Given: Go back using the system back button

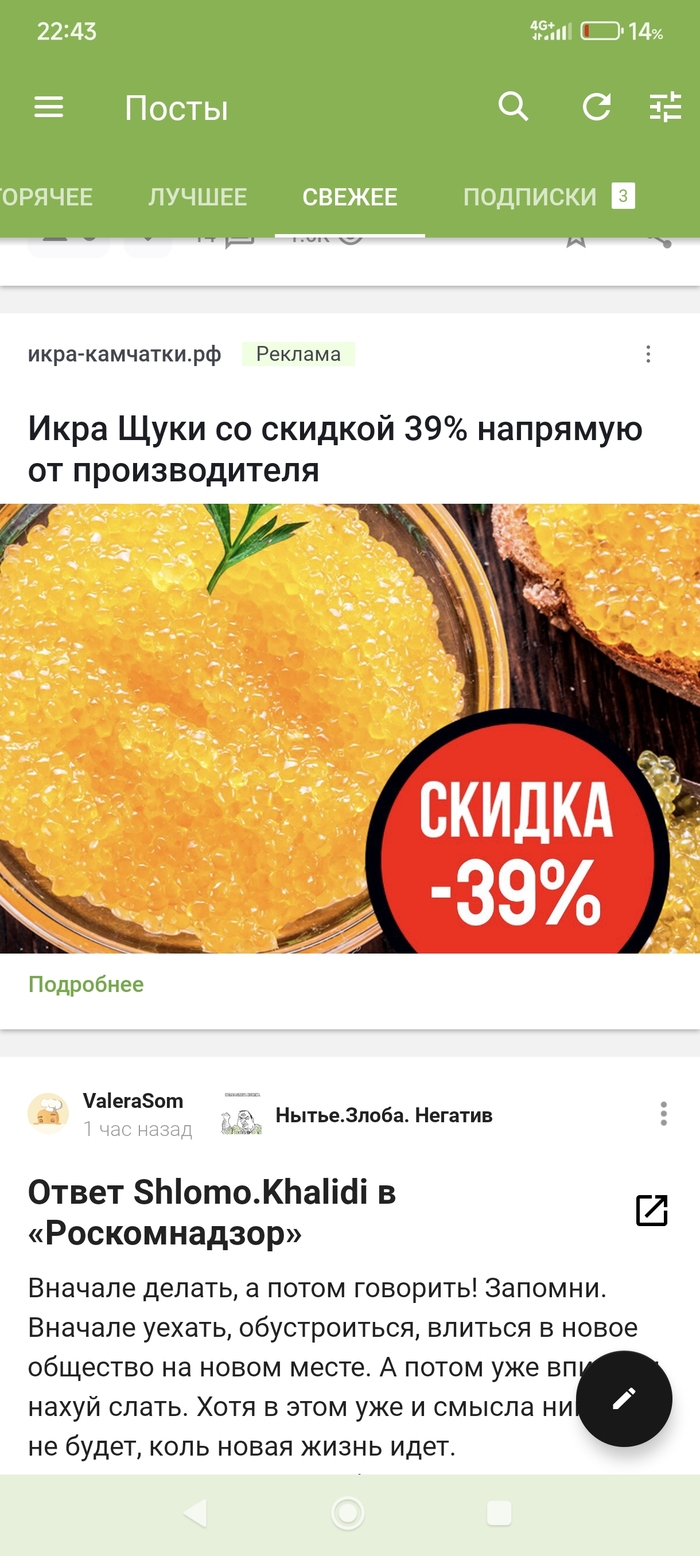Looking at the screenshot, I should coord(195,1513).
